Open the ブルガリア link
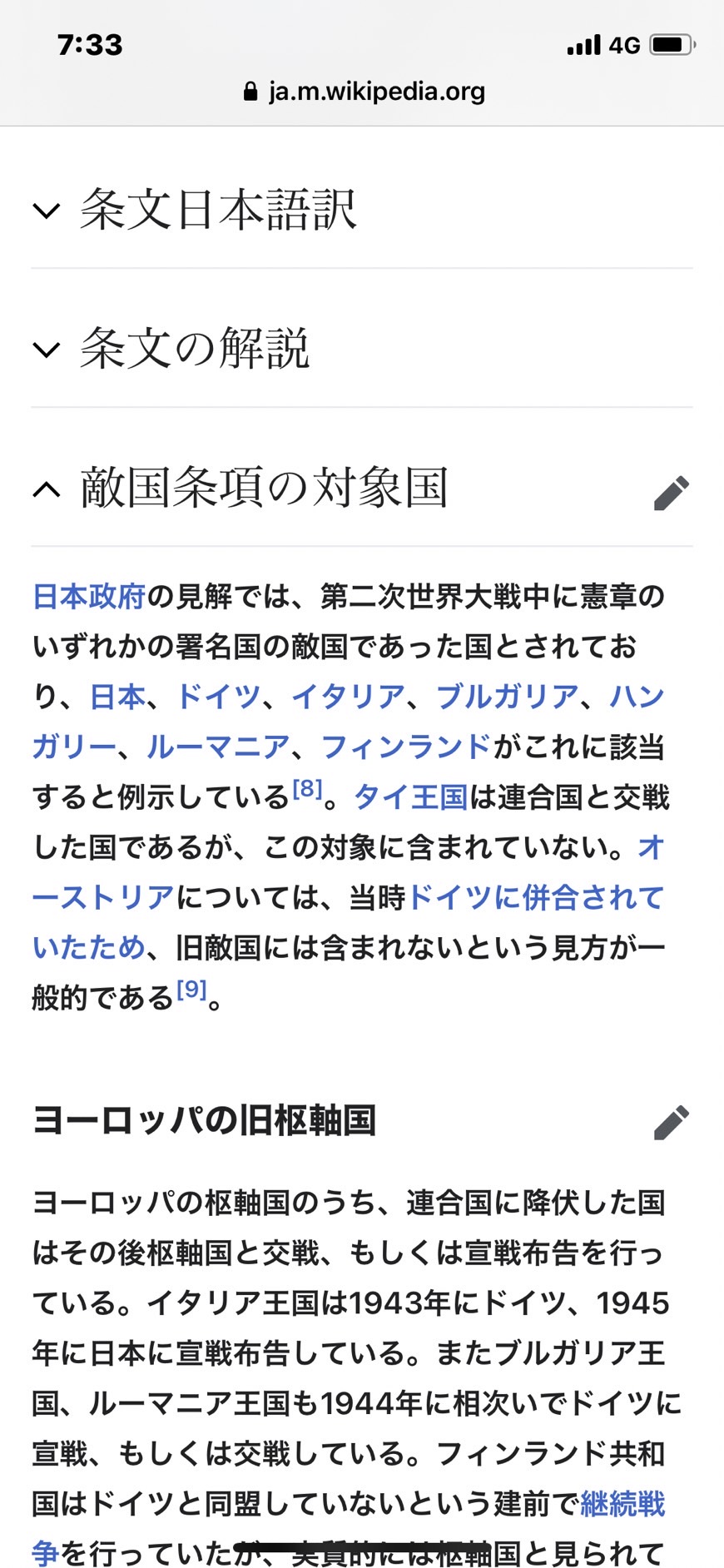The height and width of the screenshot is (1568, 724). click(x=507, y=697)
